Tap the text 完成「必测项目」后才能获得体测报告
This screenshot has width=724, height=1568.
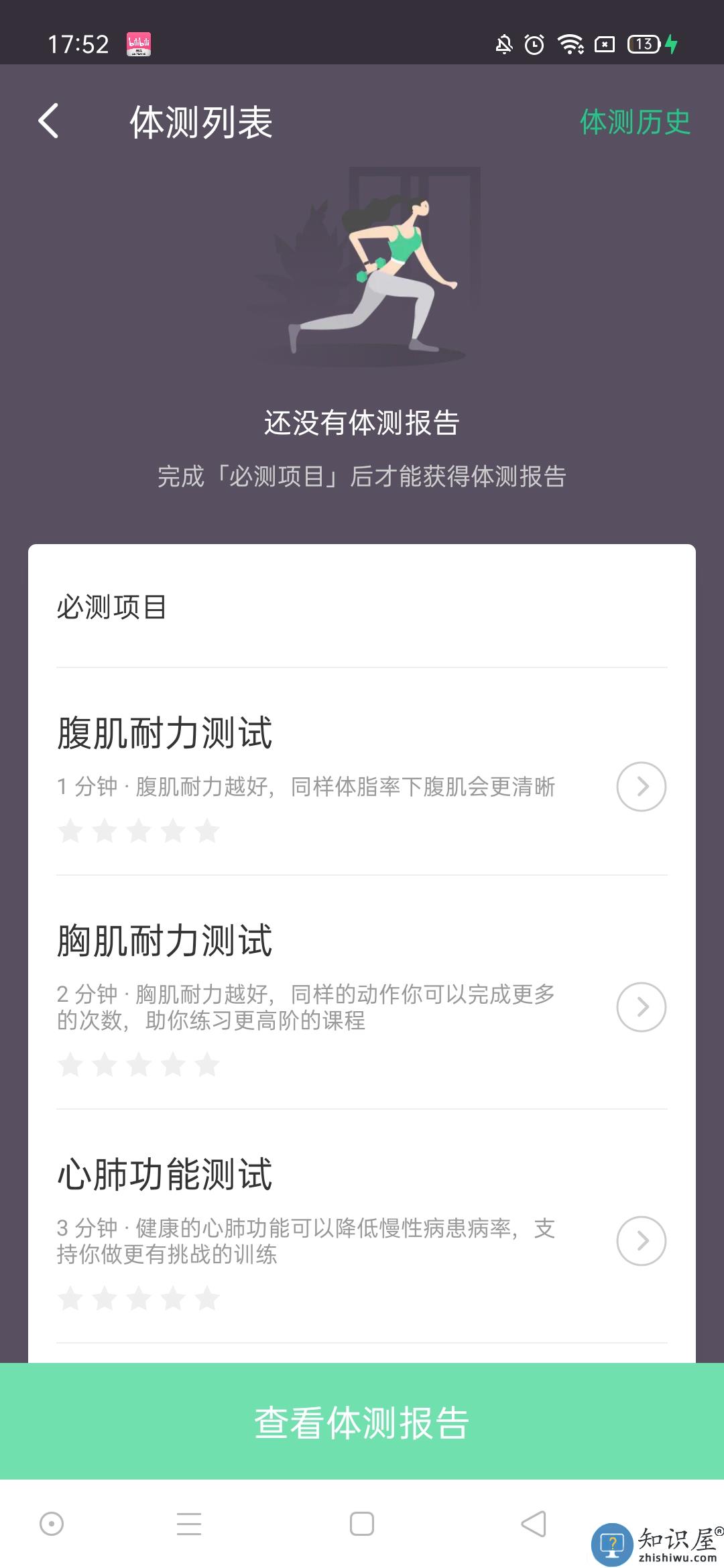point(362,477)
